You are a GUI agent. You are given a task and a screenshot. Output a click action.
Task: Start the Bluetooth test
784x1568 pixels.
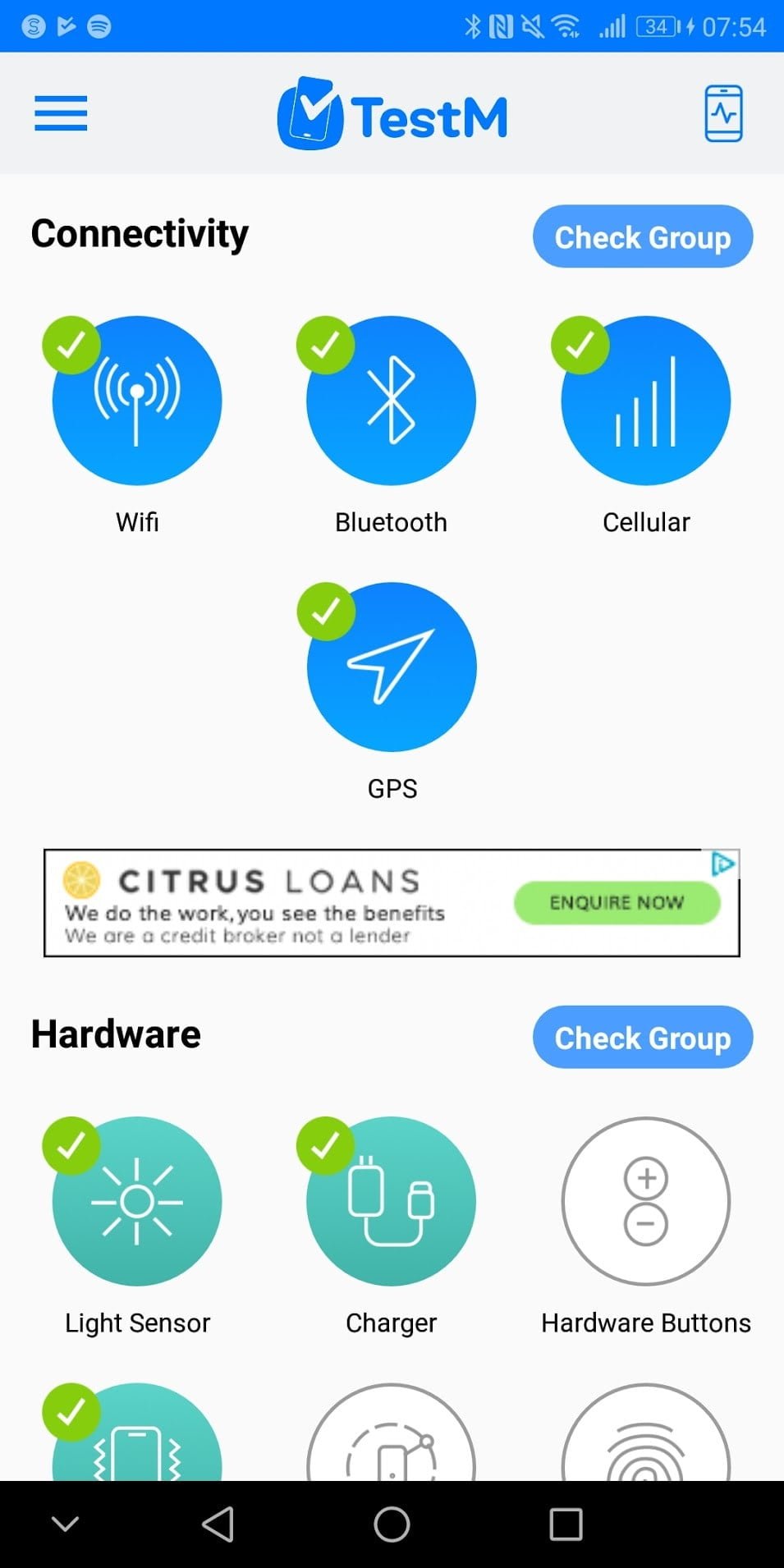[x=391, y=401]
